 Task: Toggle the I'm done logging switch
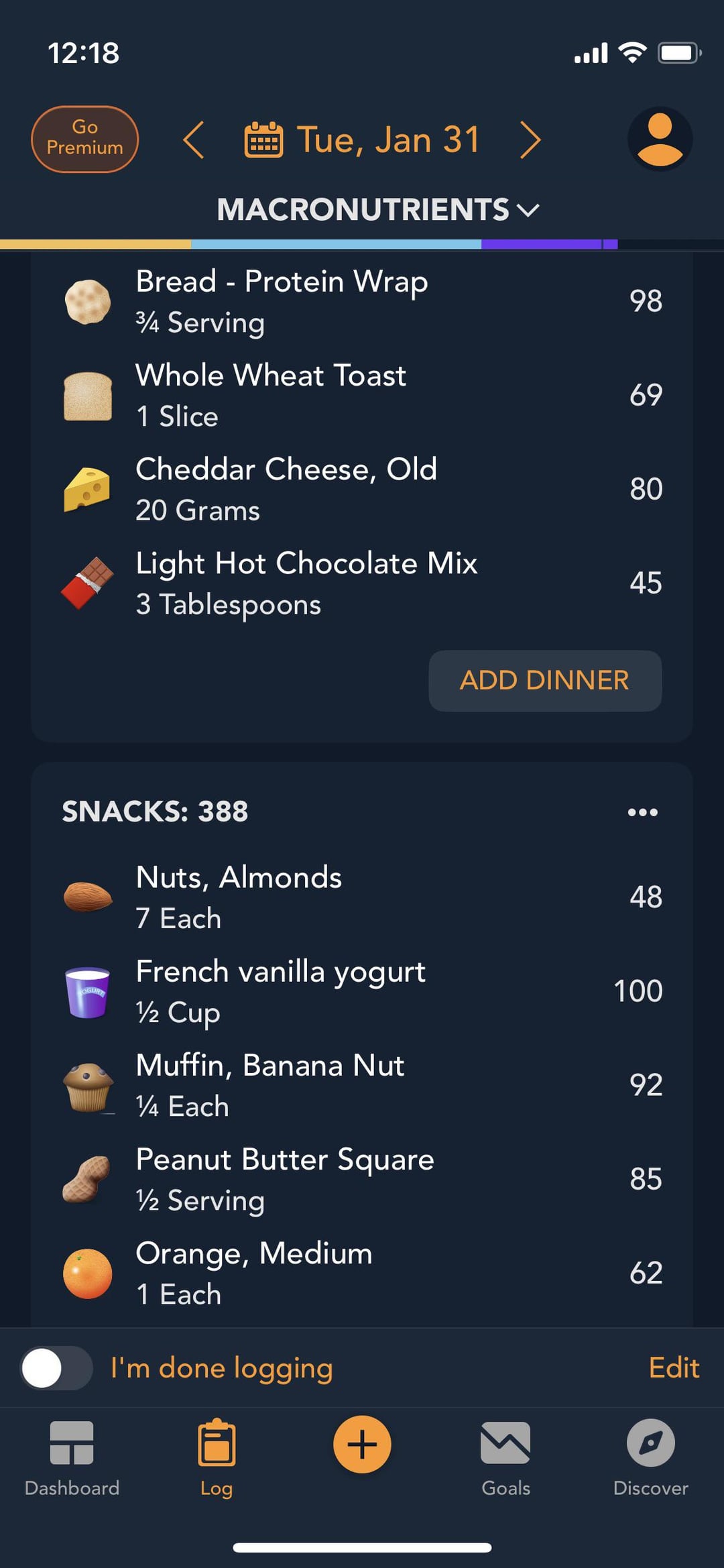click(x=56, y=1367)
